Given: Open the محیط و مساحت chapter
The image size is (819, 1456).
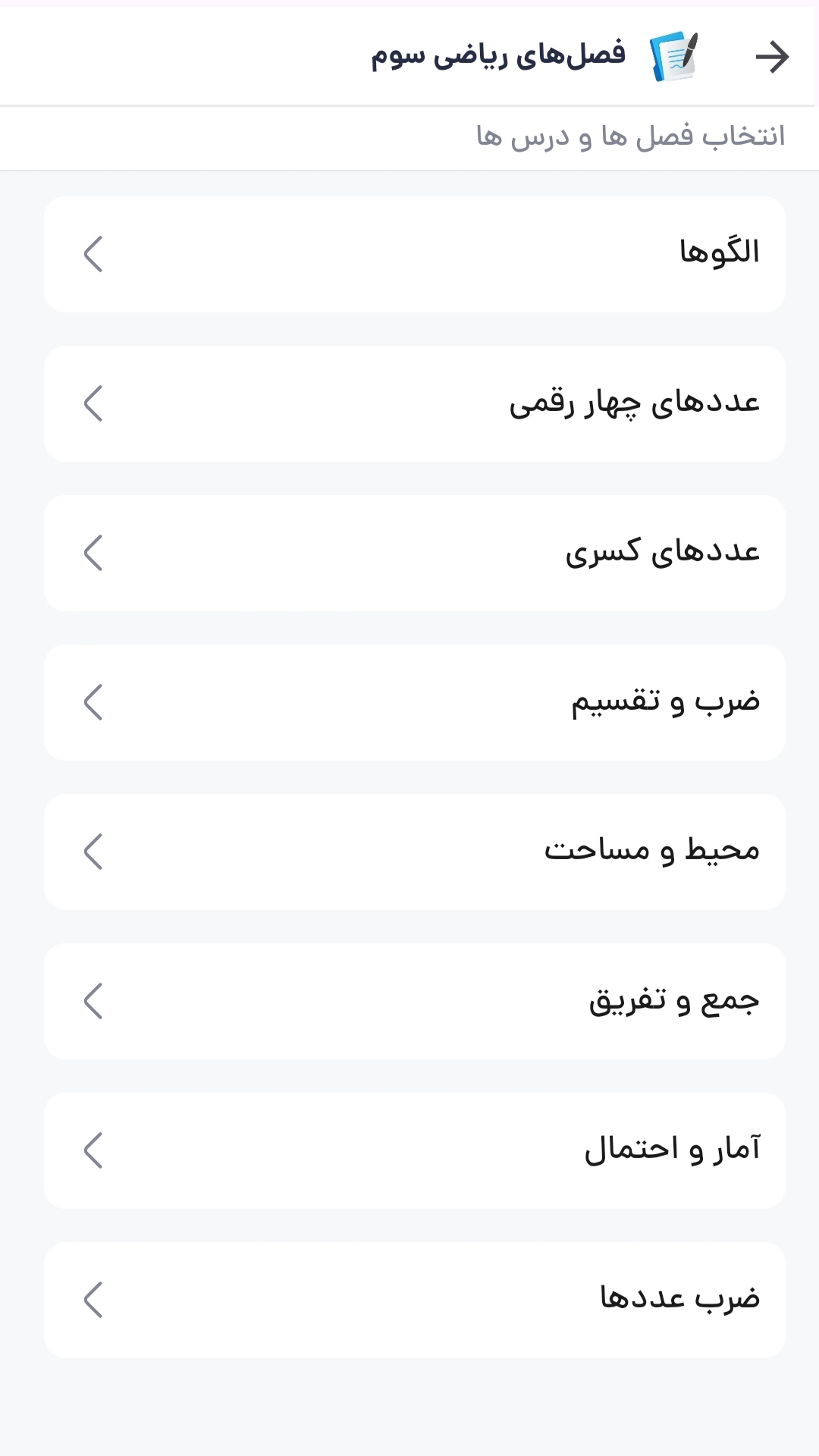Looking at the screenshot, I should (414, 852).
